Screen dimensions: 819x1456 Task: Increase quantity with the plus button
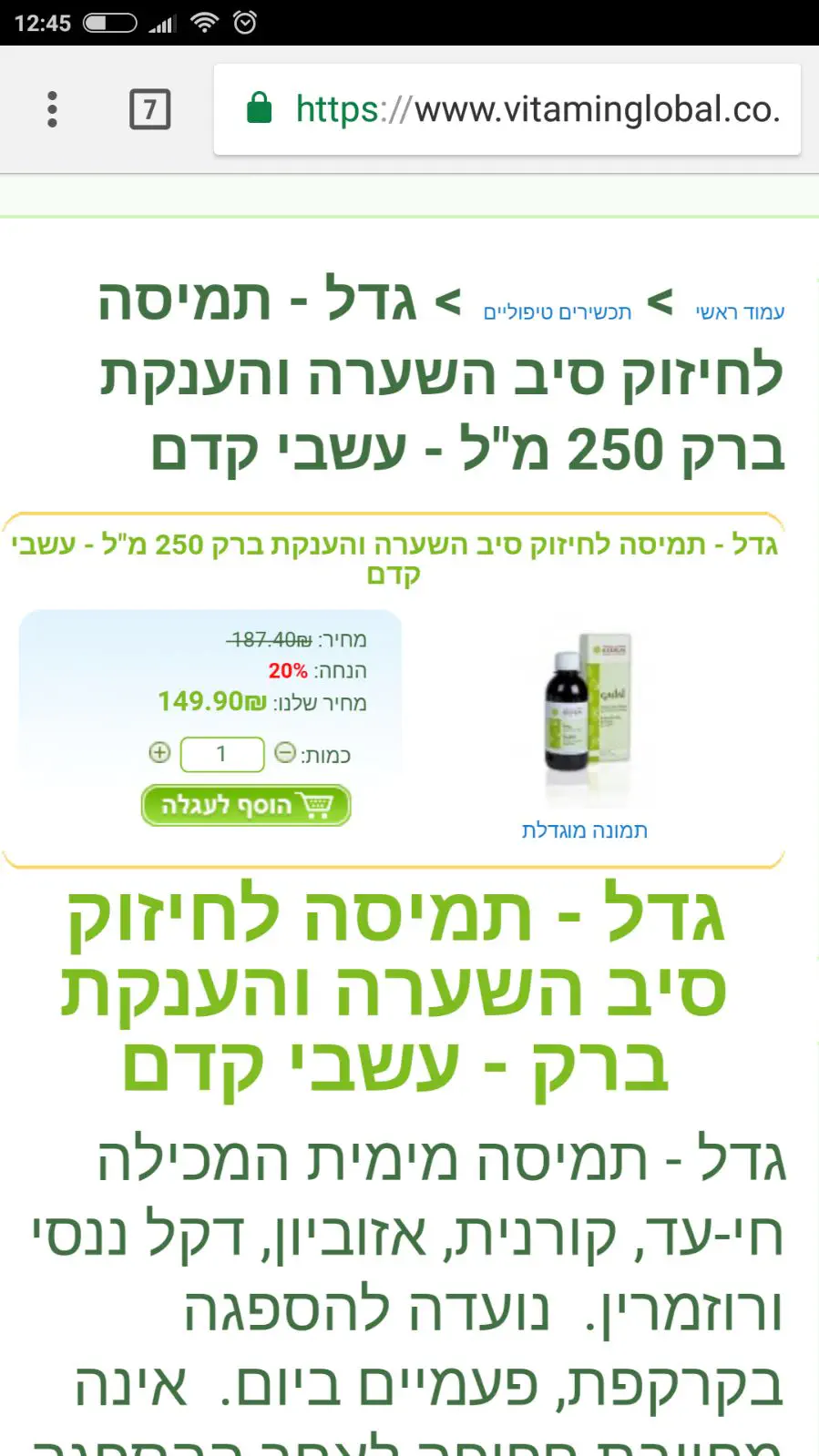159,752
